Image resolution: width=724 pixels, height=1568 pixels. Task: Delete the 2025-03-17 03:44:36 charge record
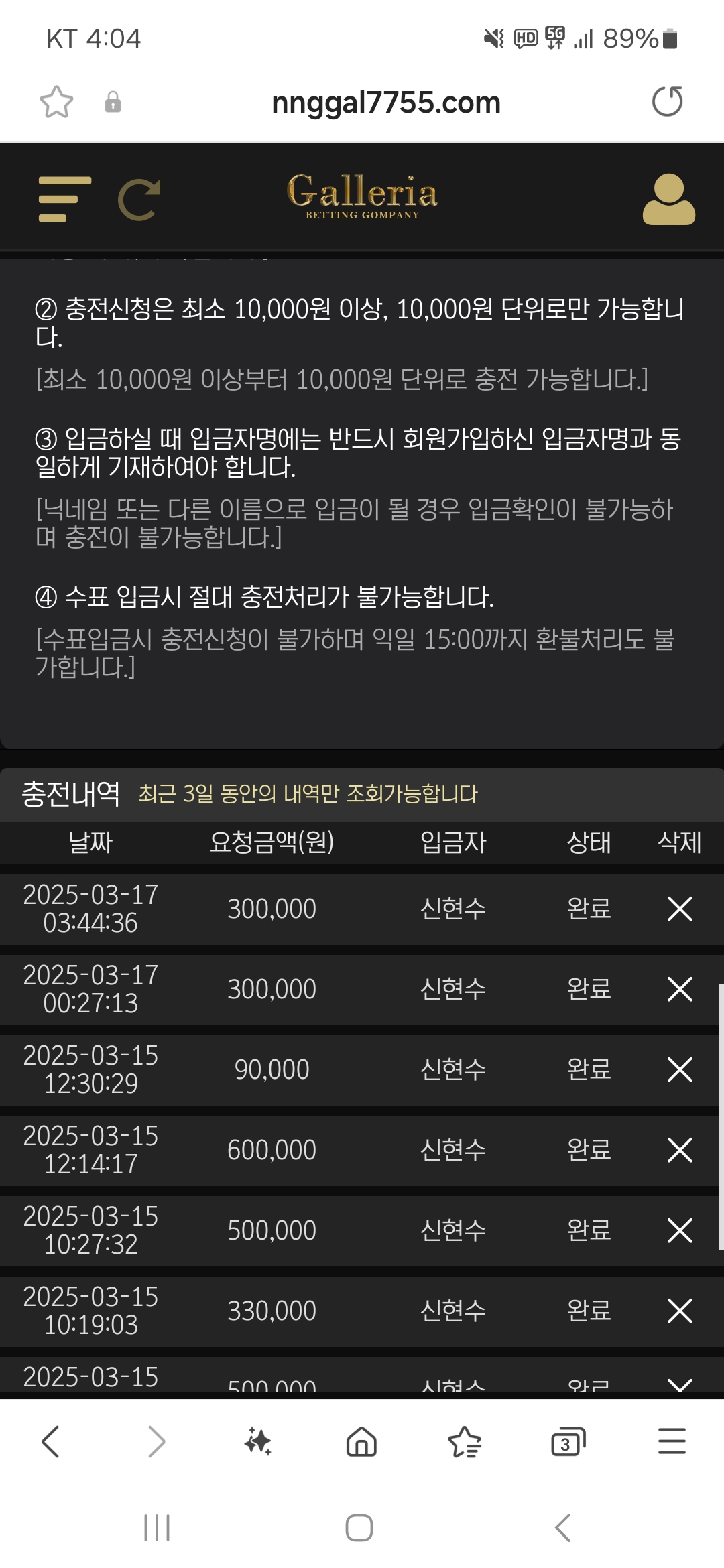point(680,909)
